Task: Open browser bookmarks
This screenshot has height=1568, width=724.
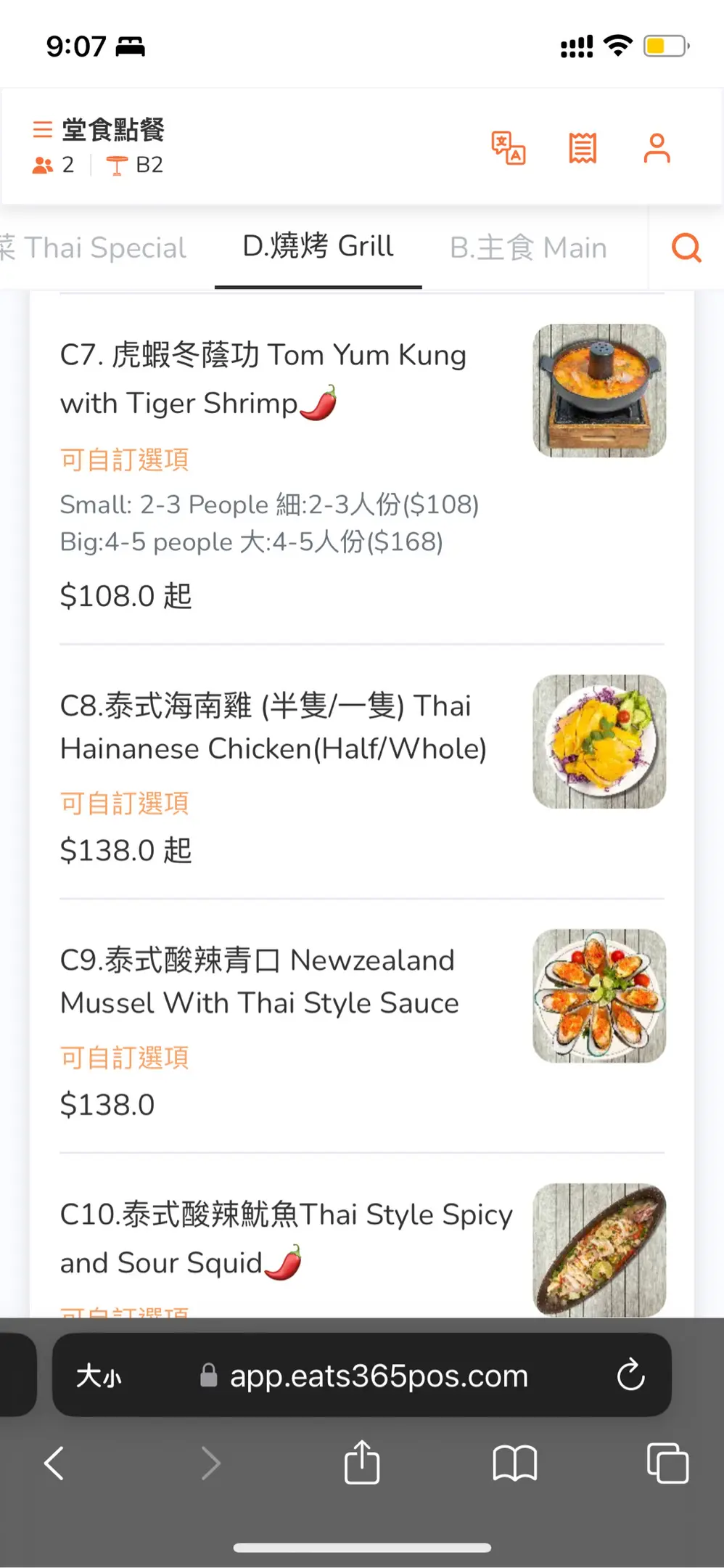Action: pyautogui.click(x=514, y=1463)
